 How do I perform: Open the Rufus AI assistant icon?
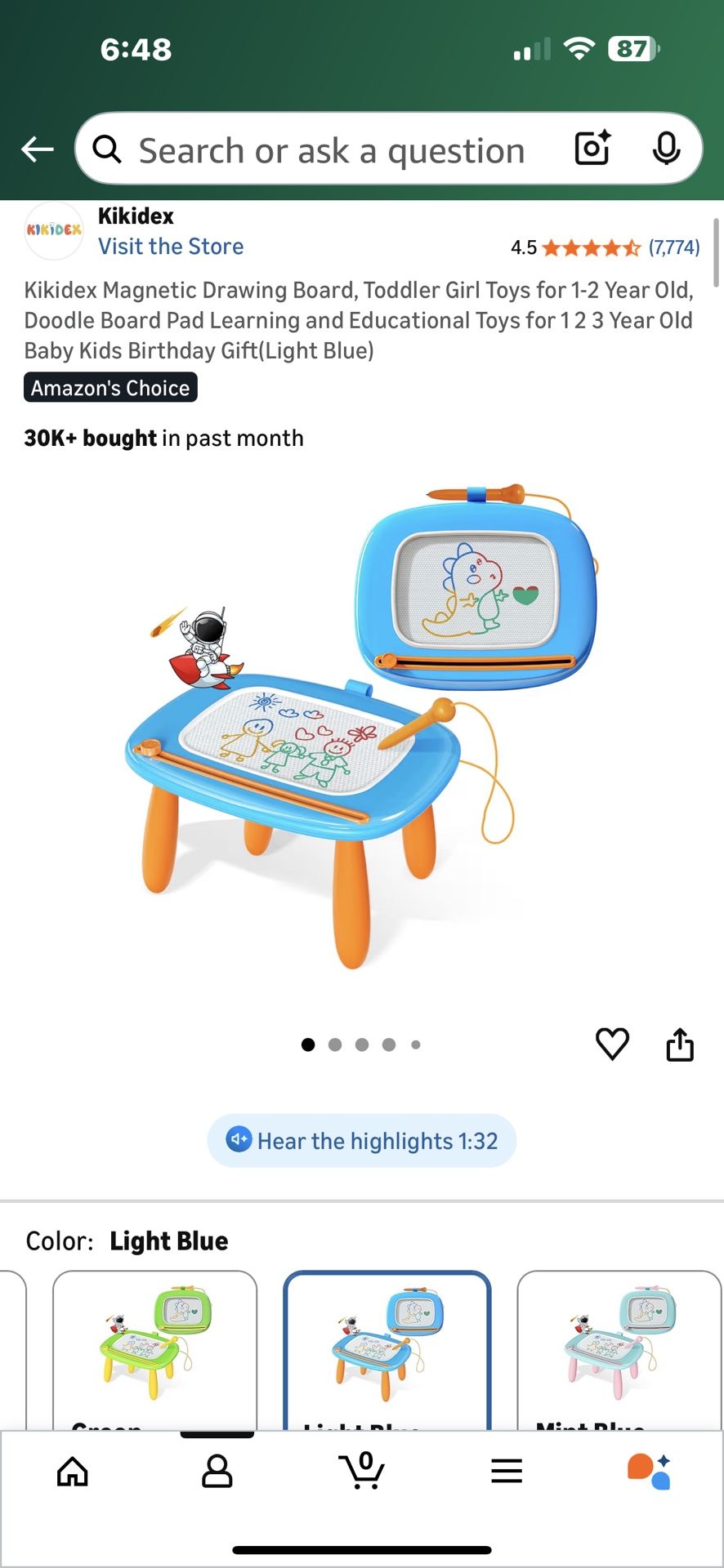(650, 1470)
